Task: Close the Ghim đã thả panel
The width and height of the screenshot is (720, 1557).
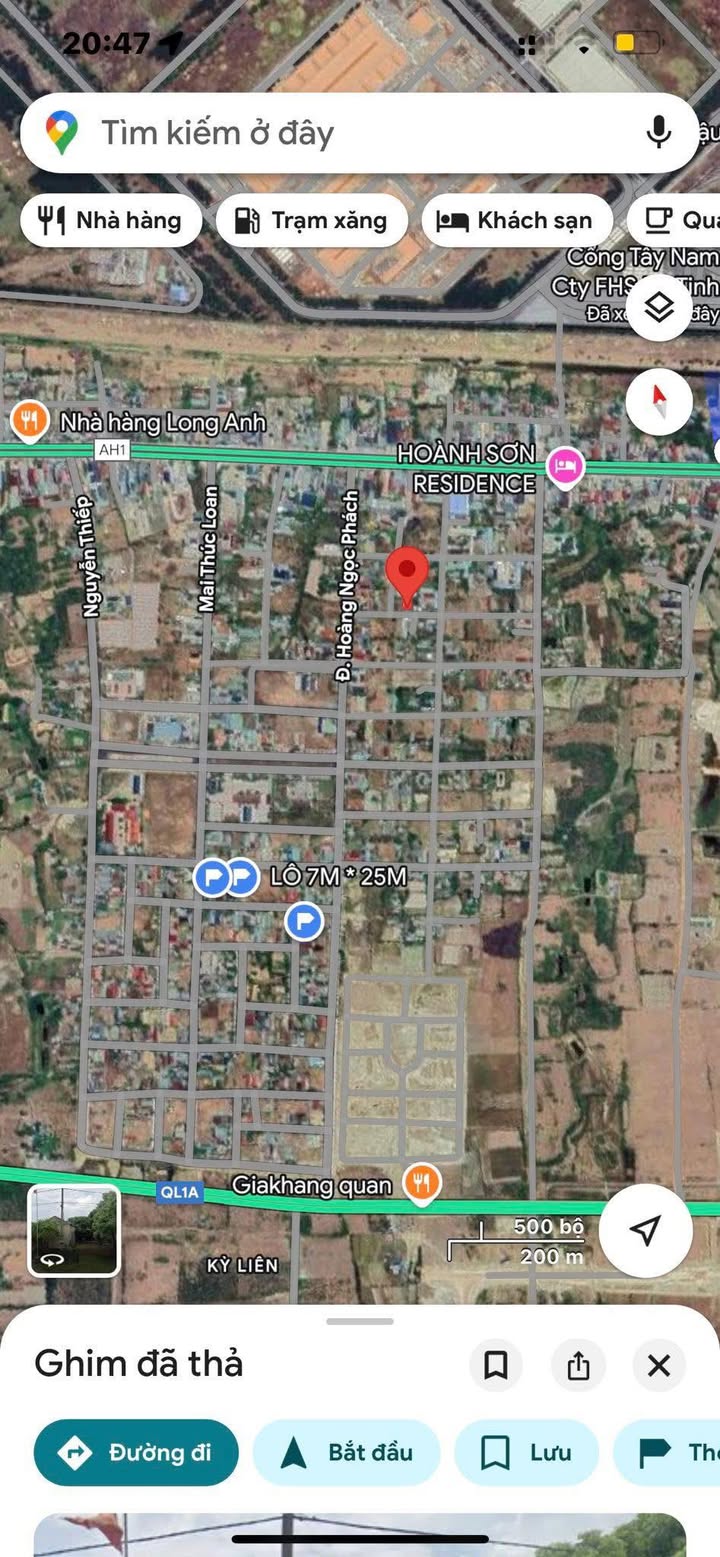Action: tap(658, 1365)
